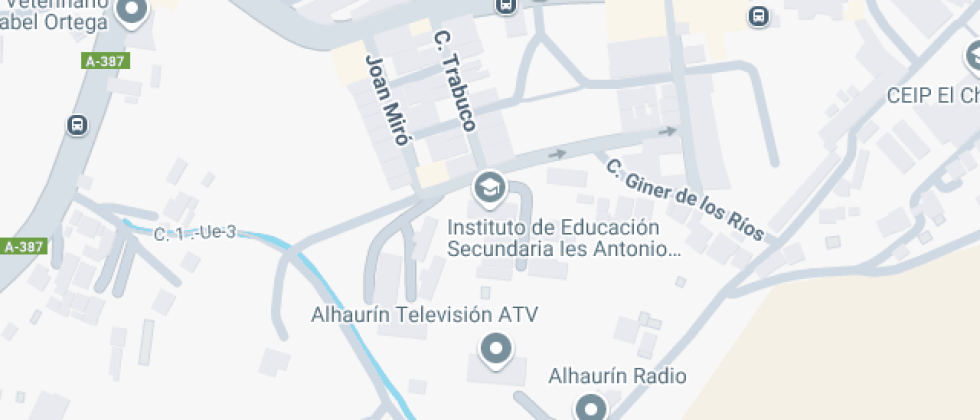Tap the Alhaurín Radio location pin
This screenshot has width=980, height=420.
tap(591, 408)
